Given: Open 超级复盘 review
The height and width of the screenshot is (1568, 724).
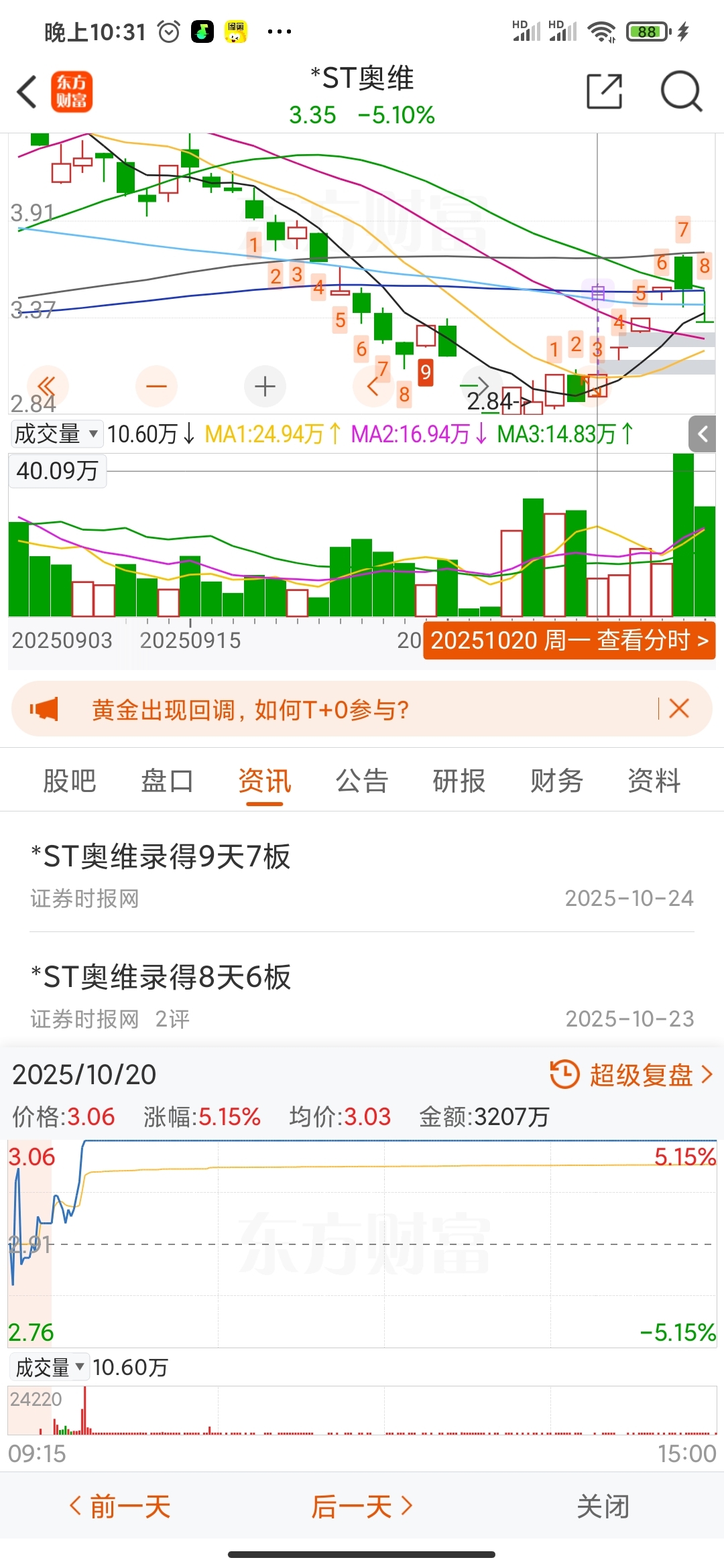Looking at the screenshot, I should [631, 1075].
